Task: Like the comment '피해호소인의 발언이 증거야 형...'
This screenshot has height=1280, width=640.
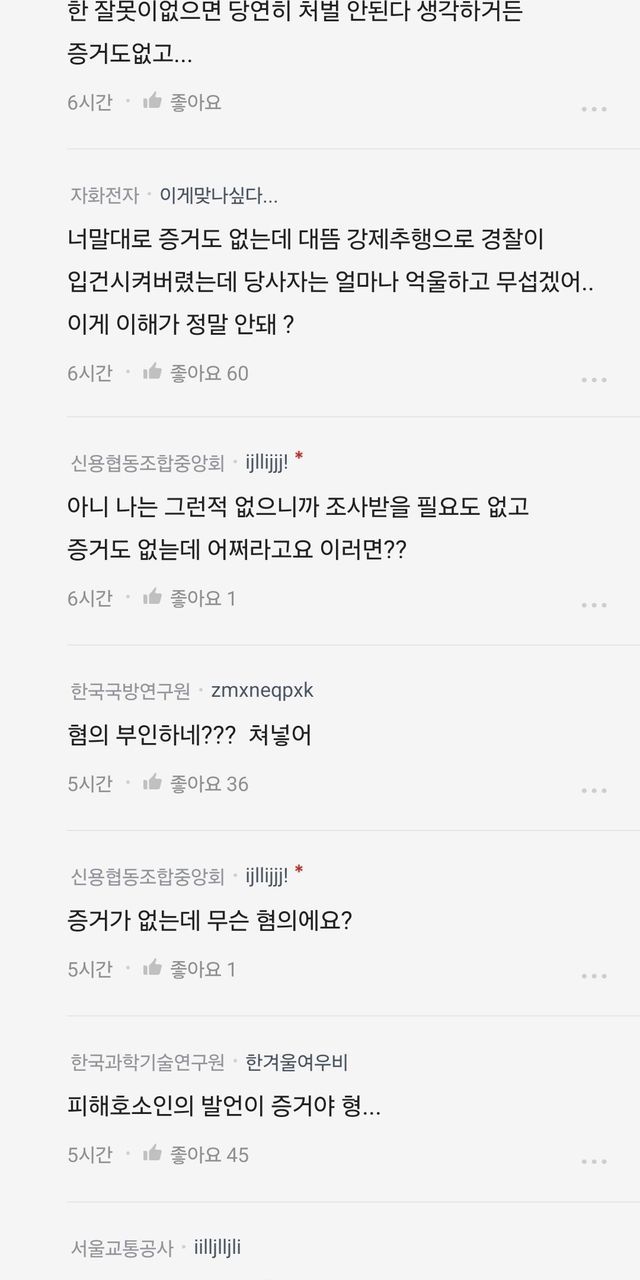Action: point(195,1155)
